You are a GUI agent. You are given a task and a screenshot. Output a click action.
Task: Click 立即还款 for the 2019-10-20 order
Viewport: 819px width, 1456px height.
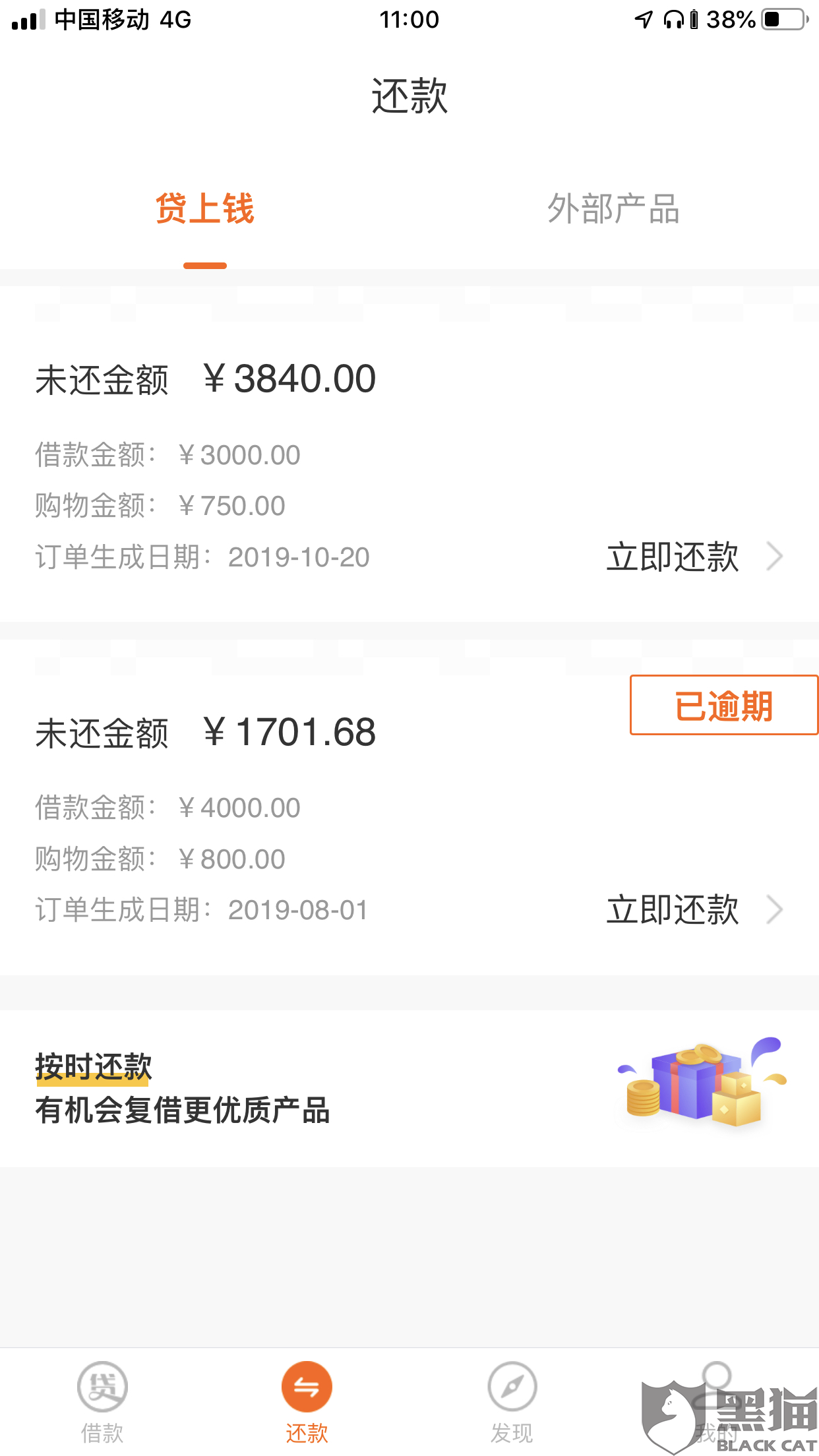point(672,557)
